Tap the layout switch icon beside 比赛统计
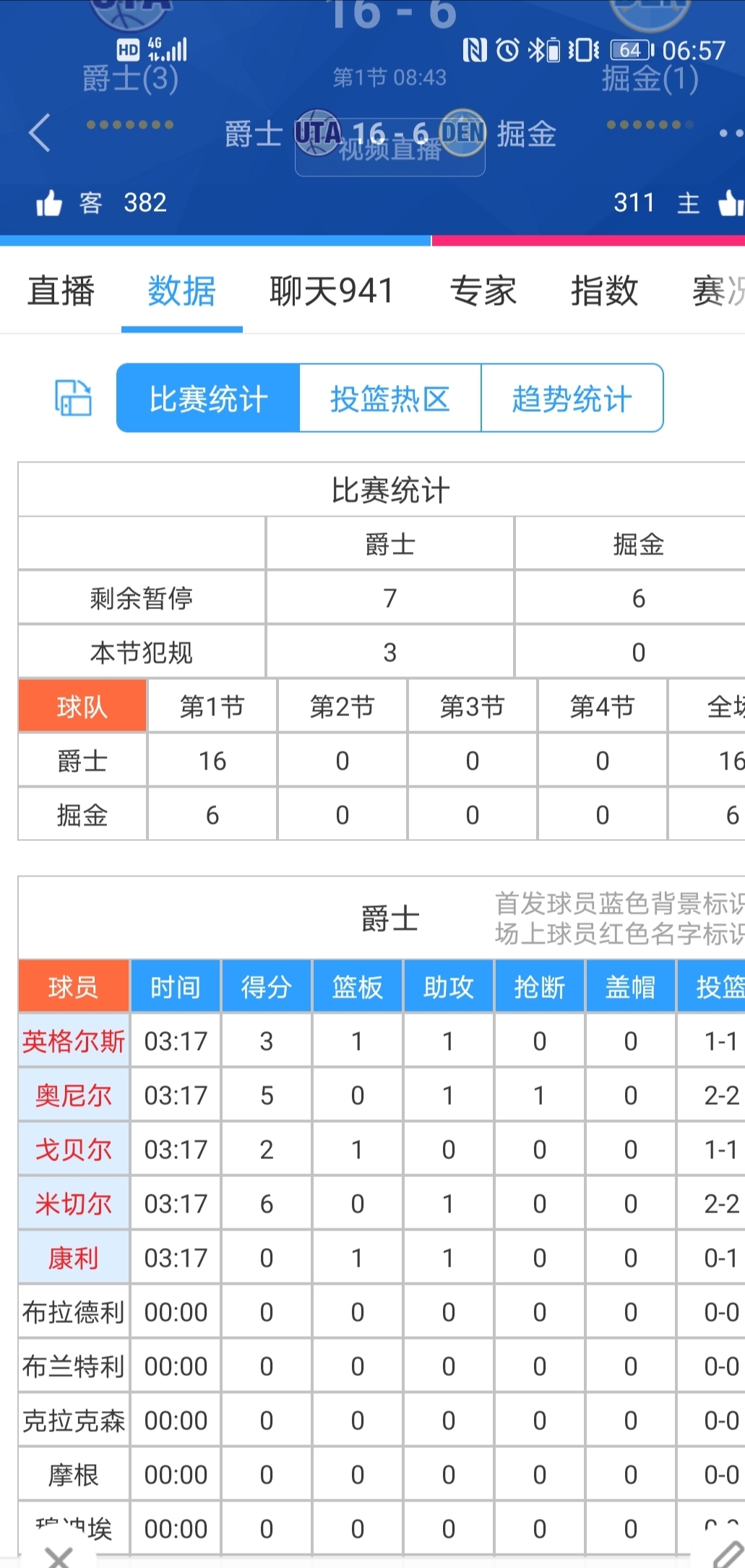Image resolution: width=745 pixels, height=1568 pixels. tap(74, 397)
